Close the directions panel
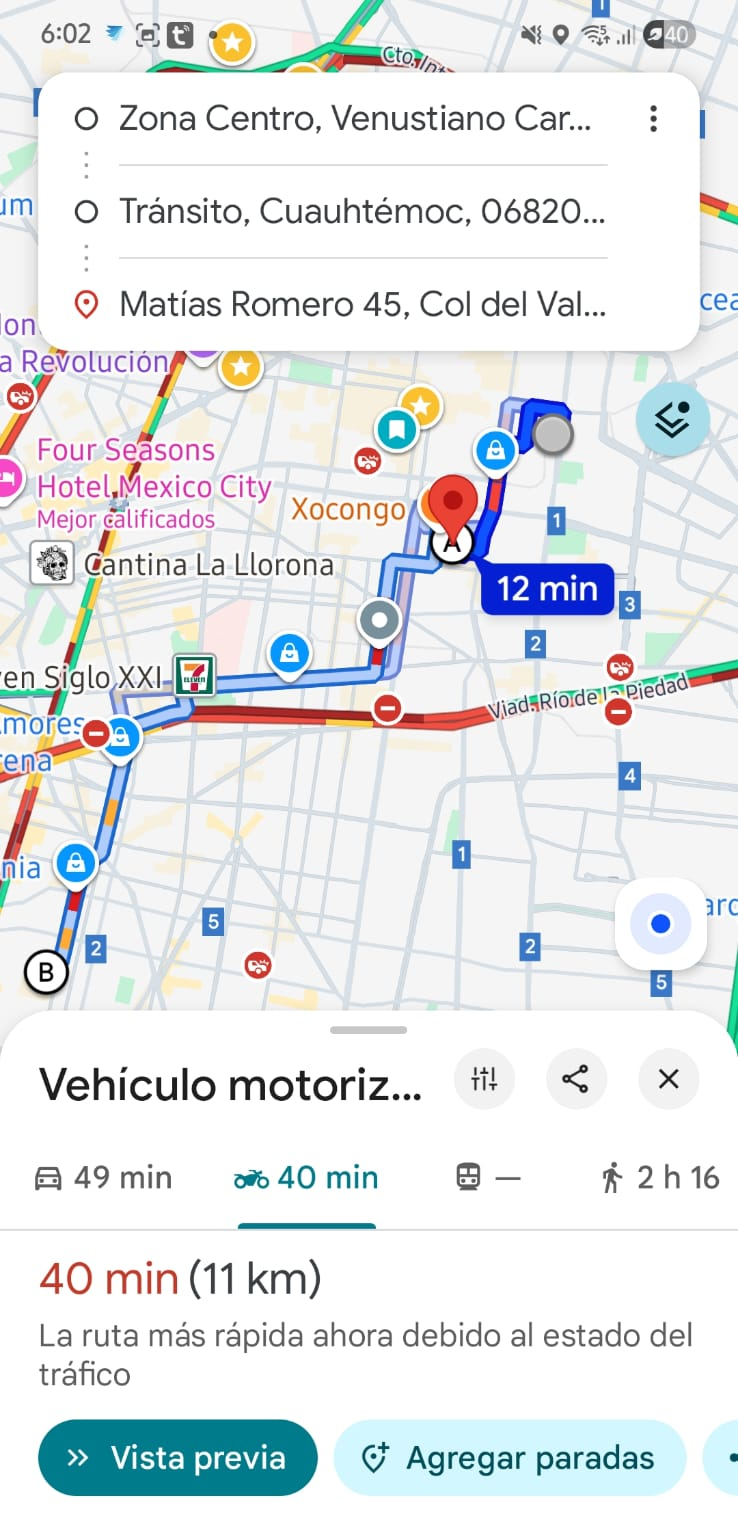This screenshot has height=1516, width=738. [668, 1079]
